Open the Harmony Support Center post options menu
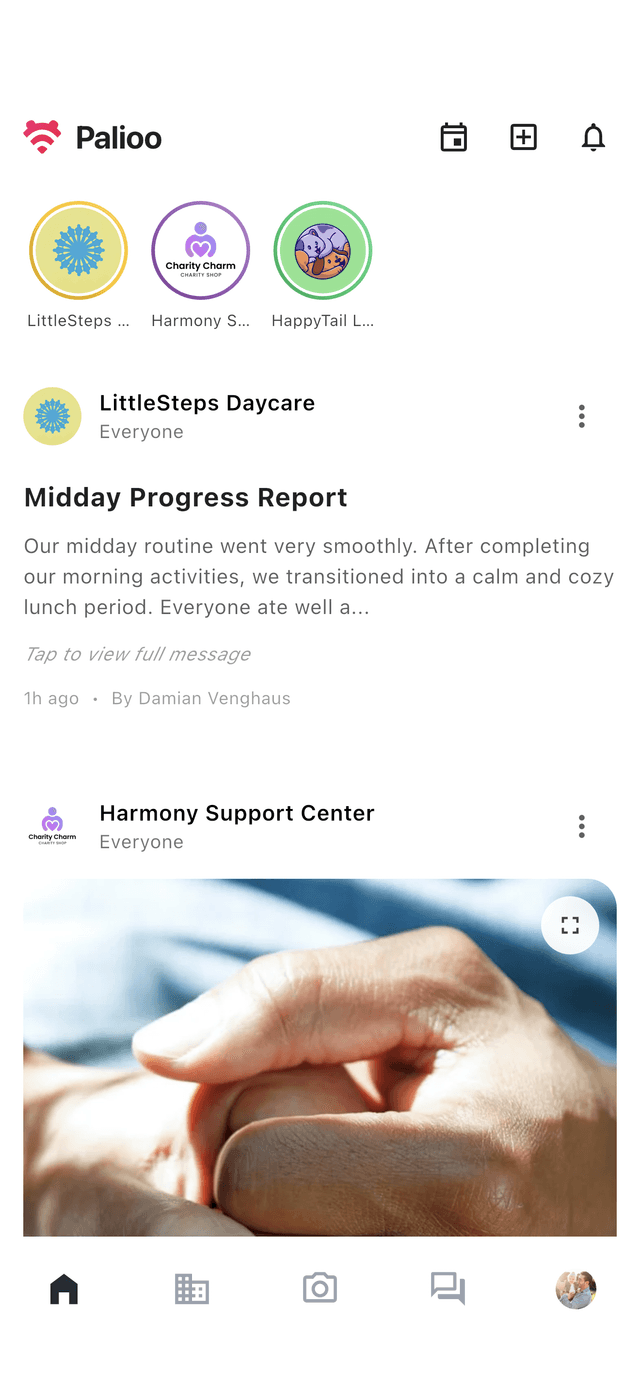640x1391 pixels. point(581,826)
